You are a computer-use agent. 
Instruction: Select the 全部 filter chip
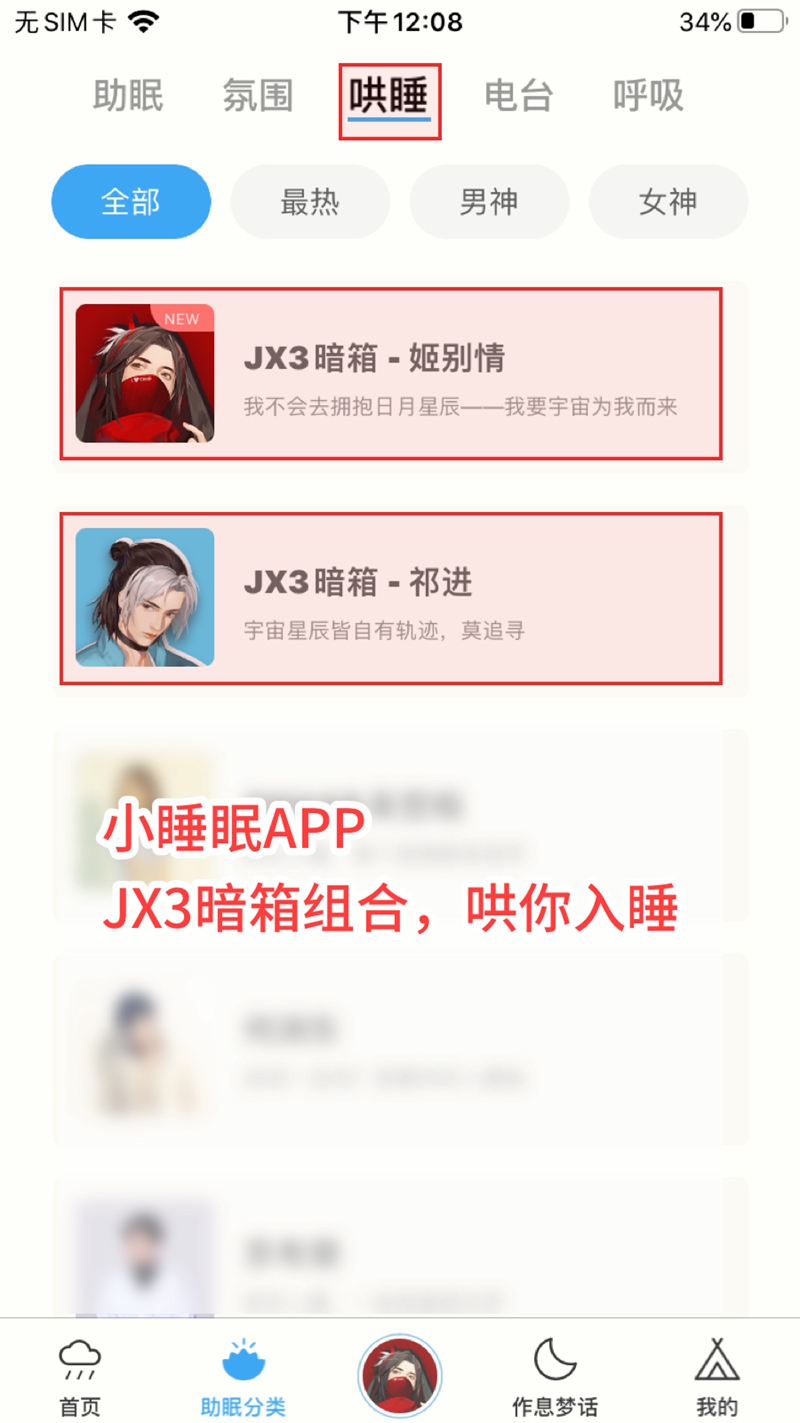click(x=131, y=202)
